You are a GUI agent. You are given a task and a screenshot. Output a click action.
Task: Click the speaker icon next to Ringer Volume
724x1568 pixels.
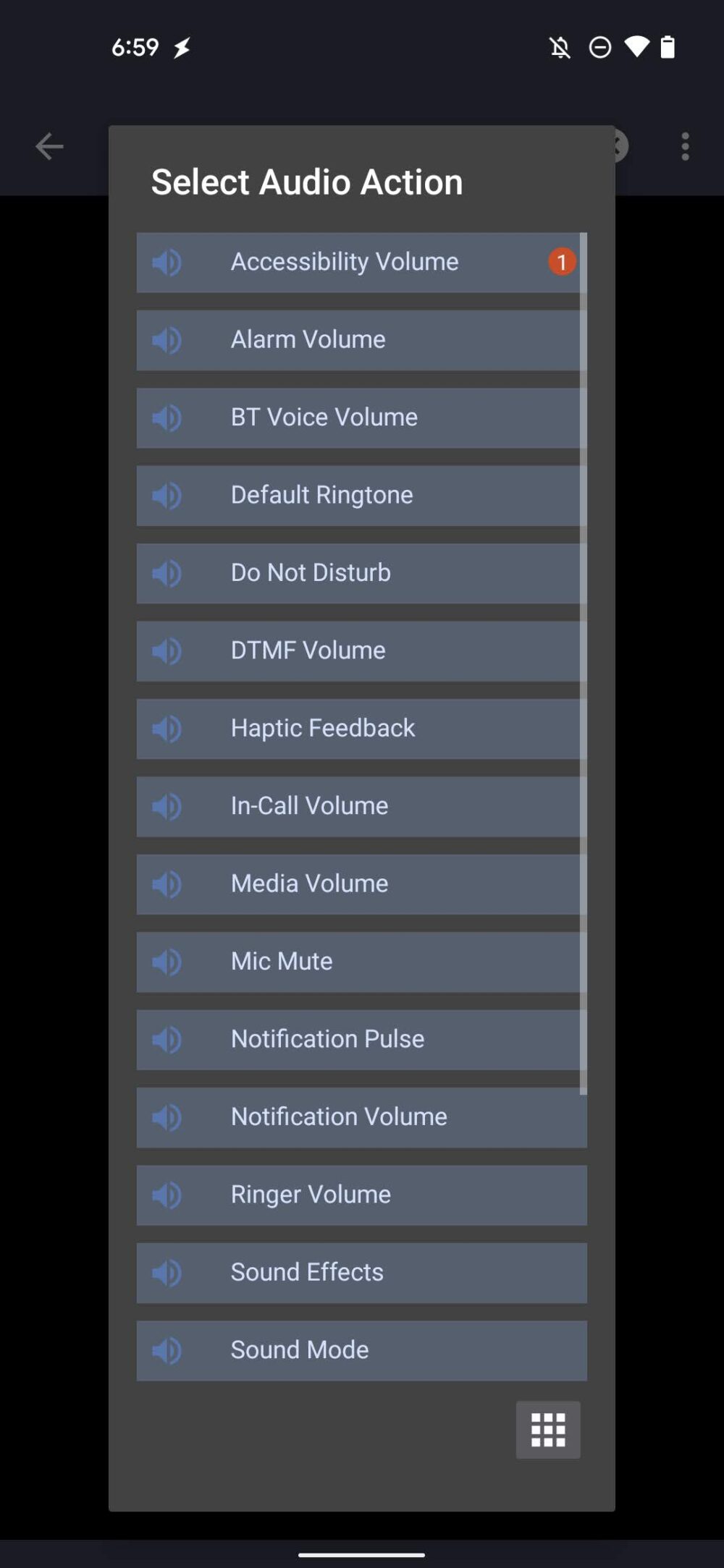[x=167, y=1195]
